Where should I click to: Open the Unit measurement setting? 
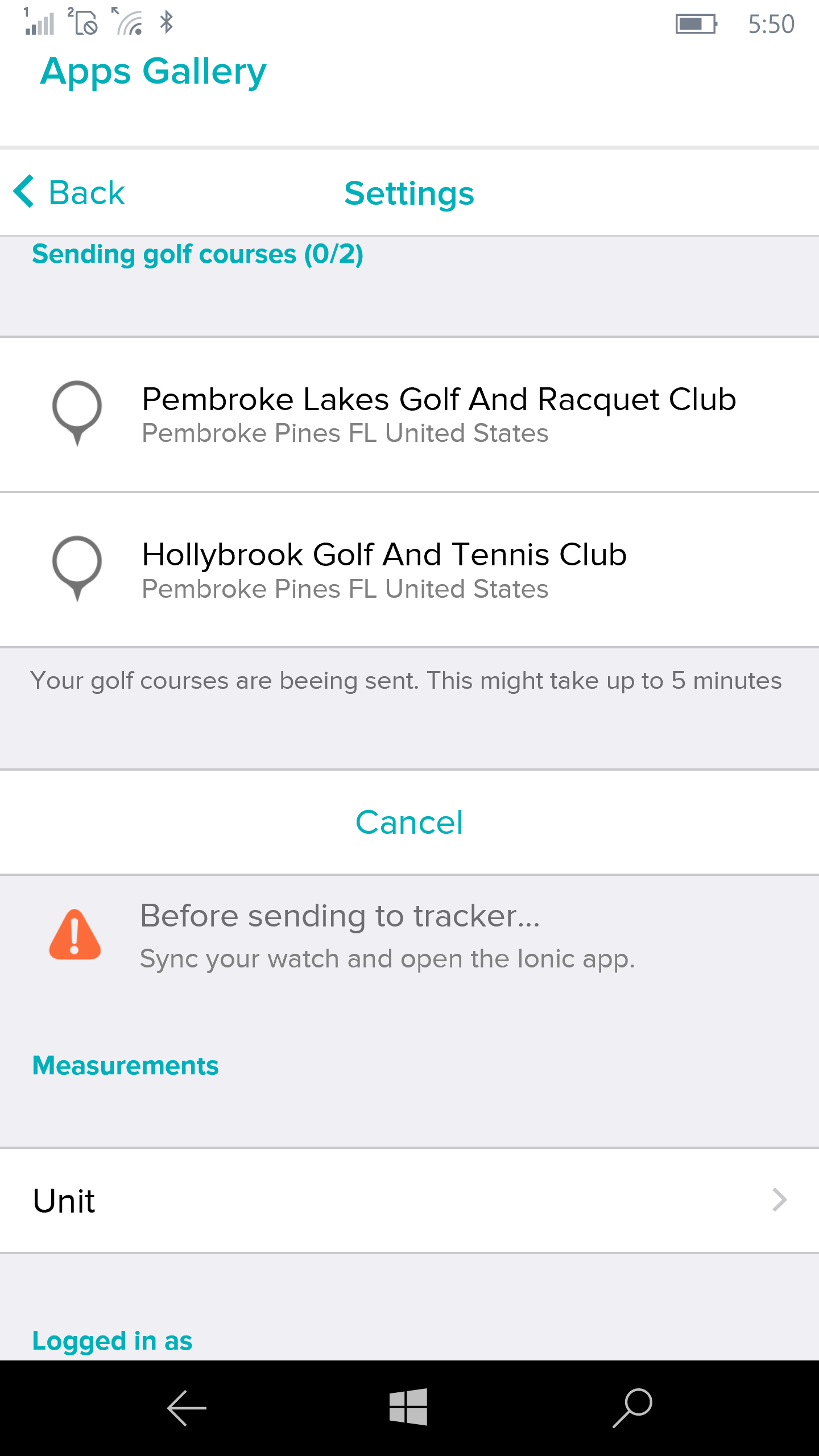pyautogui.click(x=409, y=1201)
